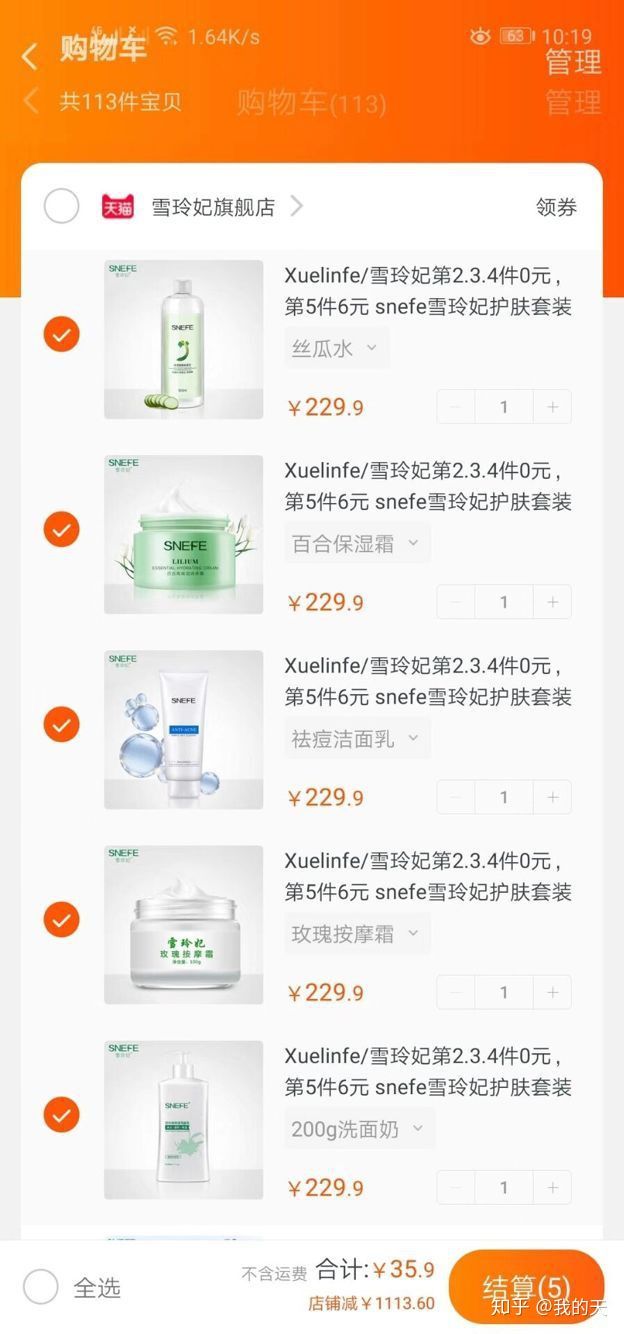The height and width of the screenshot is (1334, 624).
Task: Deselect the 祛痘洁面乳 item
Action: 61,724
